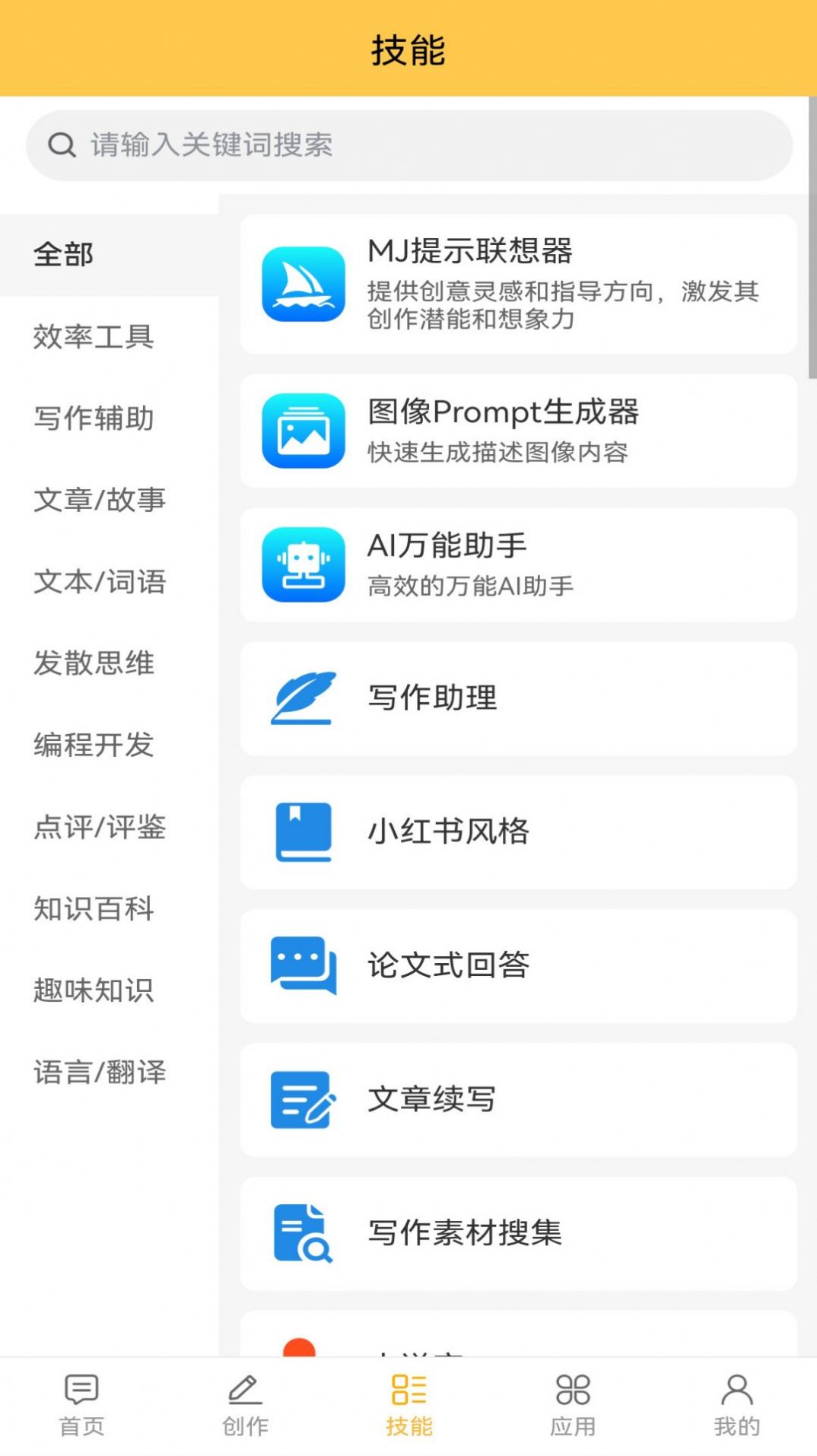This screenshot has width=817, height=1456.
Task: Switch to the 创作 tab
Action: [x=245, y=1404]
